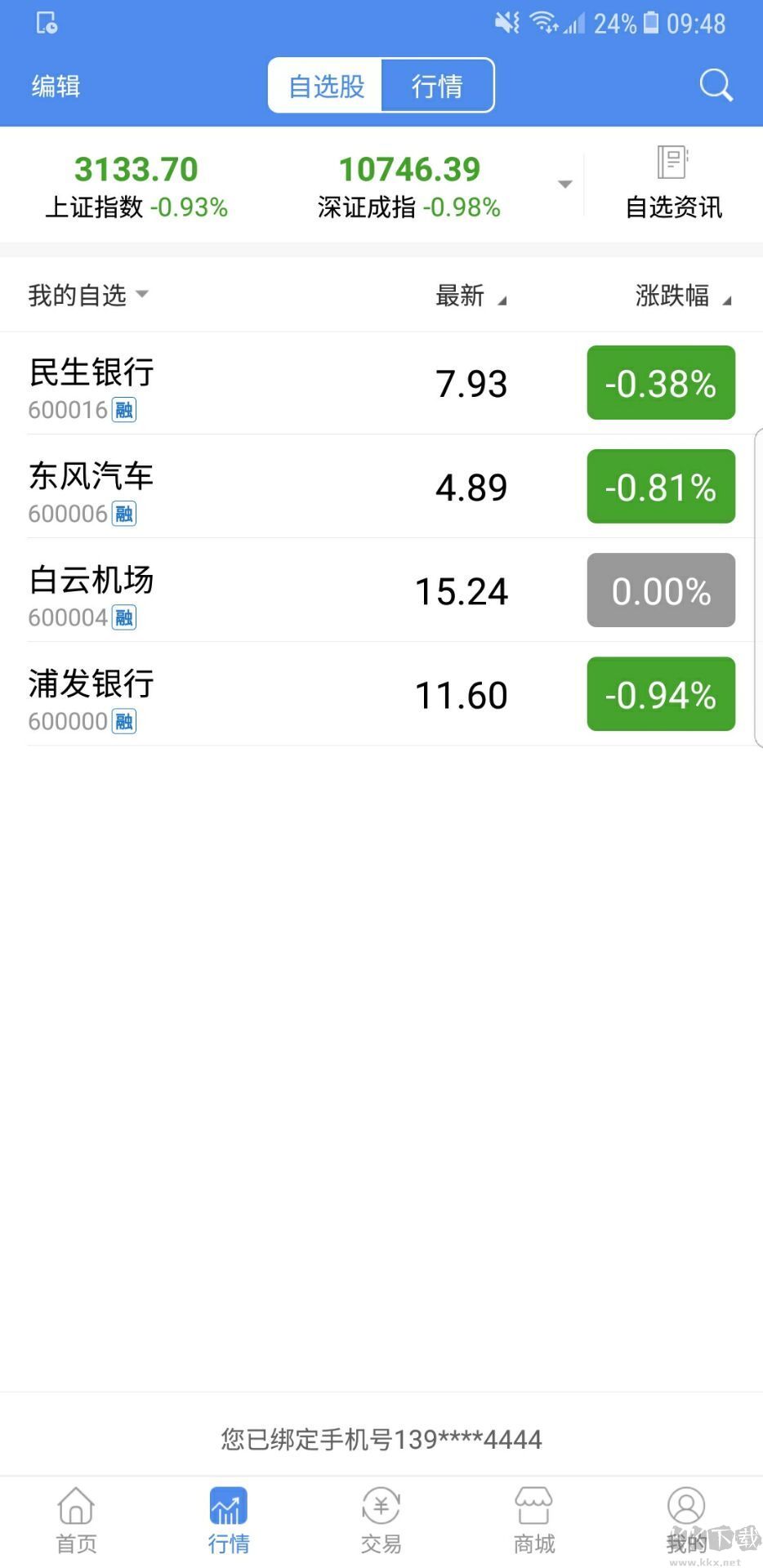Expand the 涨跌幅 sort arrow
The width and height of the screenshot is (763, 1568).
(x=727, y=301)
